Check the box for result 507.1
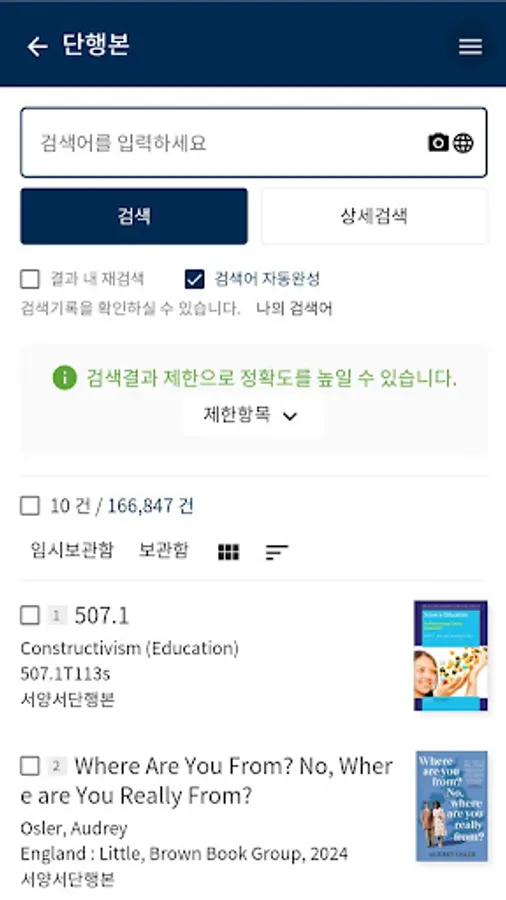Image resolution: width=506 pixels, height=900 pixels. 30,615
